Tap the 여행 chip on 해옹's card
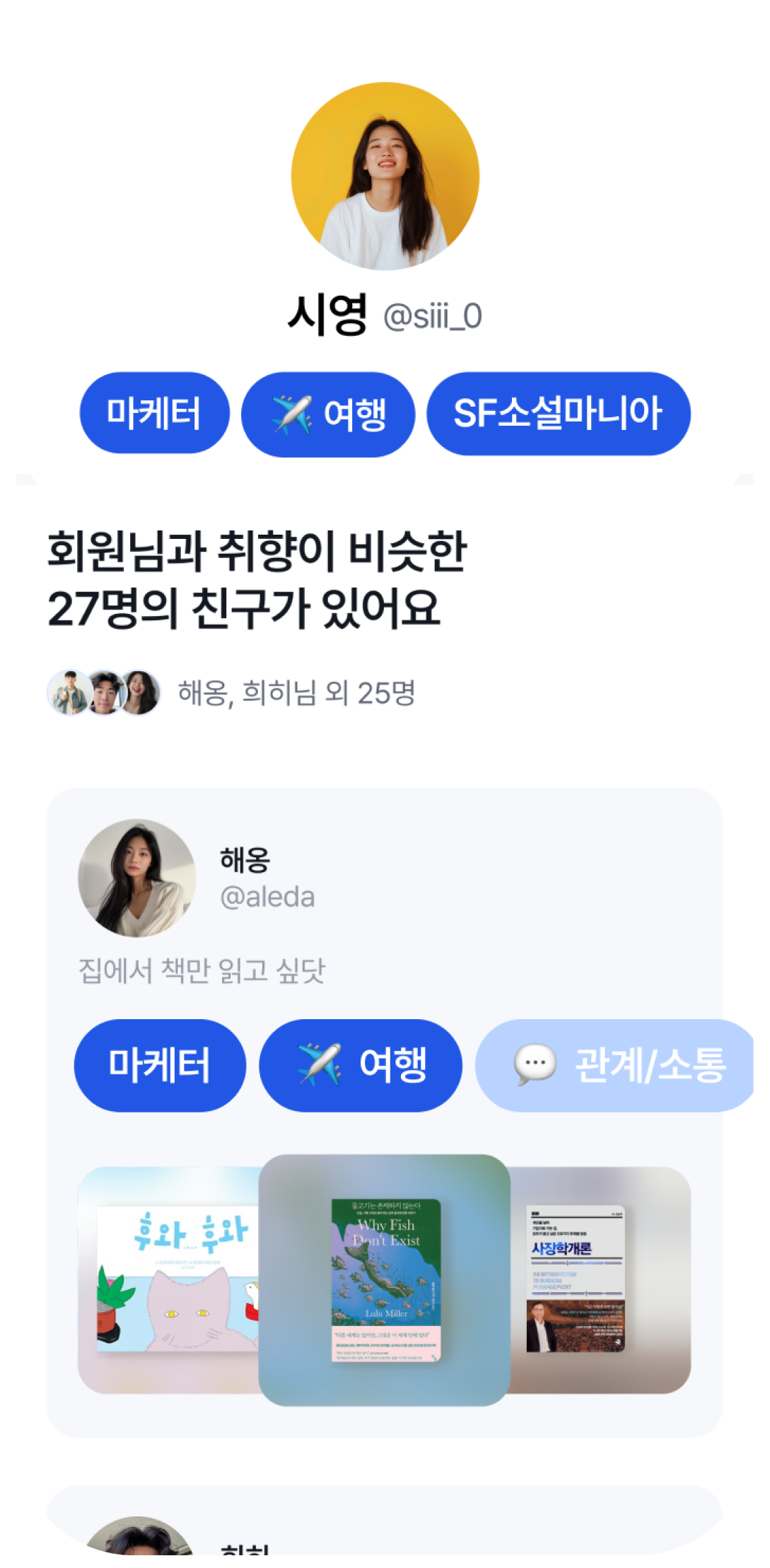The width and height of the screenshot is (770, 1568). [361, 1065]
